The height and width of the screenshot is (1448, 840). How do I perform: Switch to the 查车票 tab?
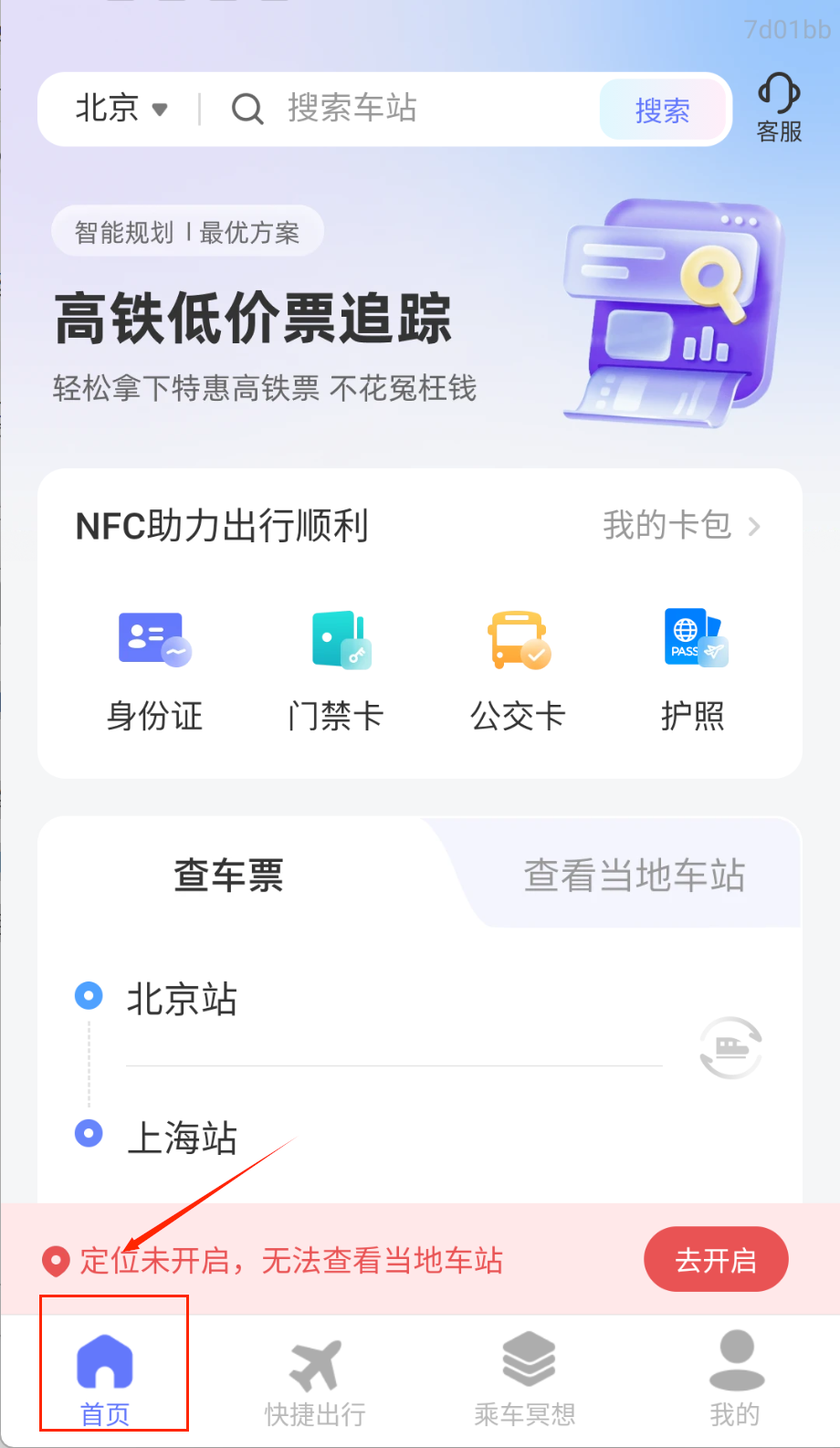point(229,875)
